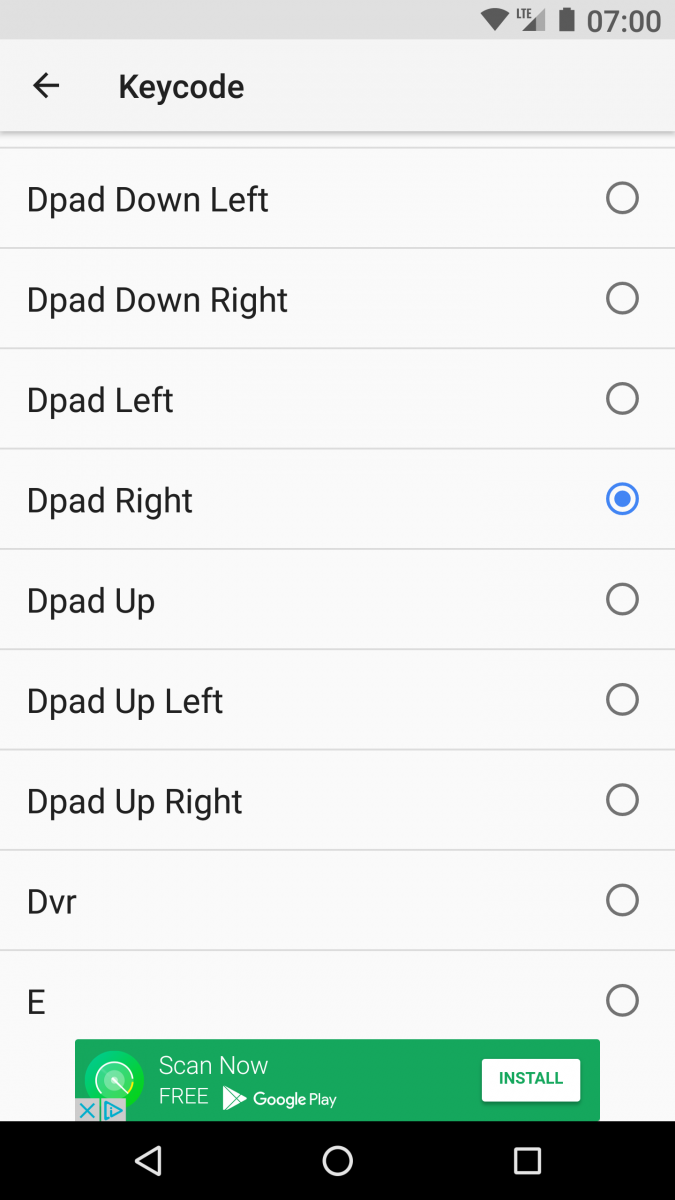Choose Dpad Down Right option

(337, 299)
